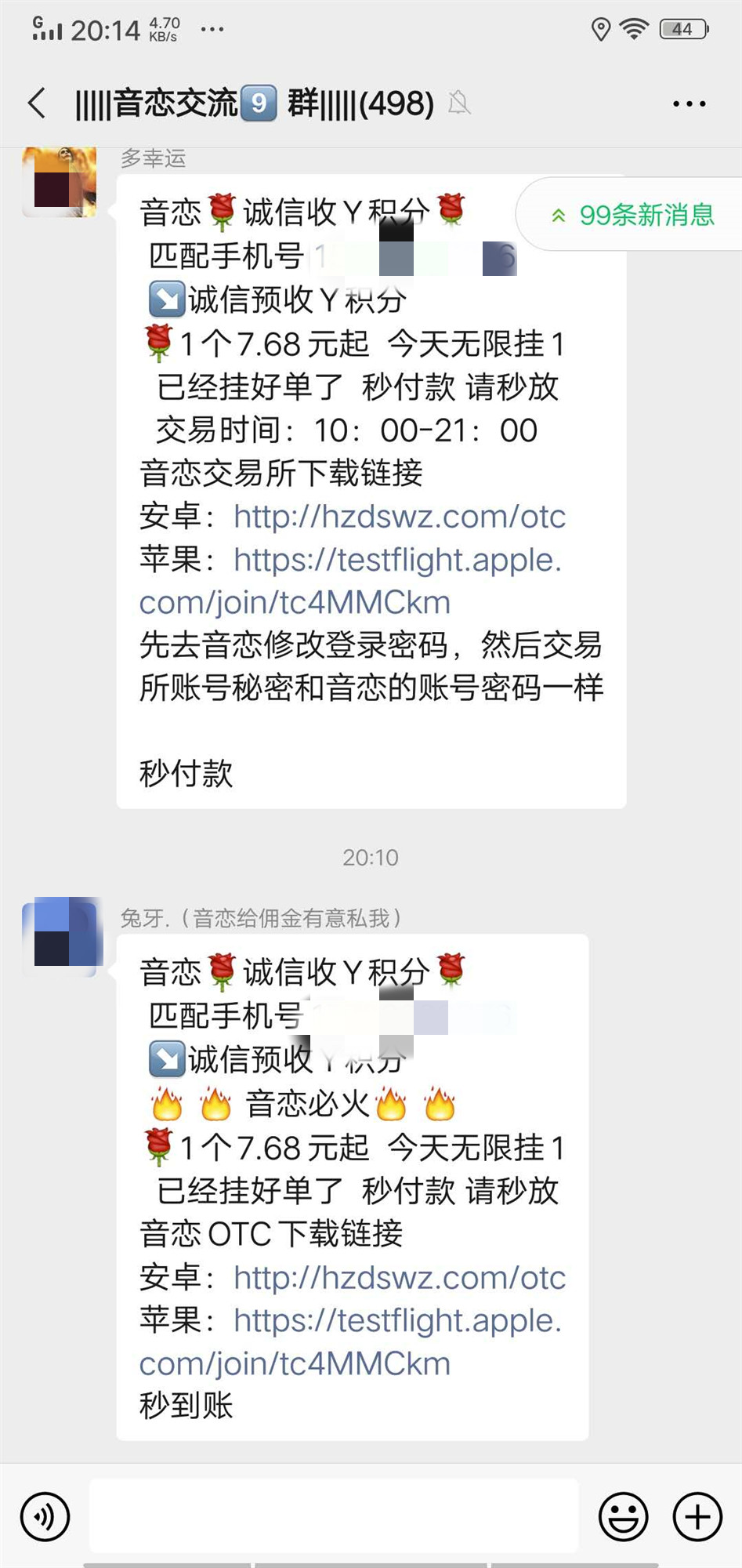Tap the Wi-Fi icon in status bar
Image resolution: width=742 pixels, height=1568 pixels.
click(635, 28)
